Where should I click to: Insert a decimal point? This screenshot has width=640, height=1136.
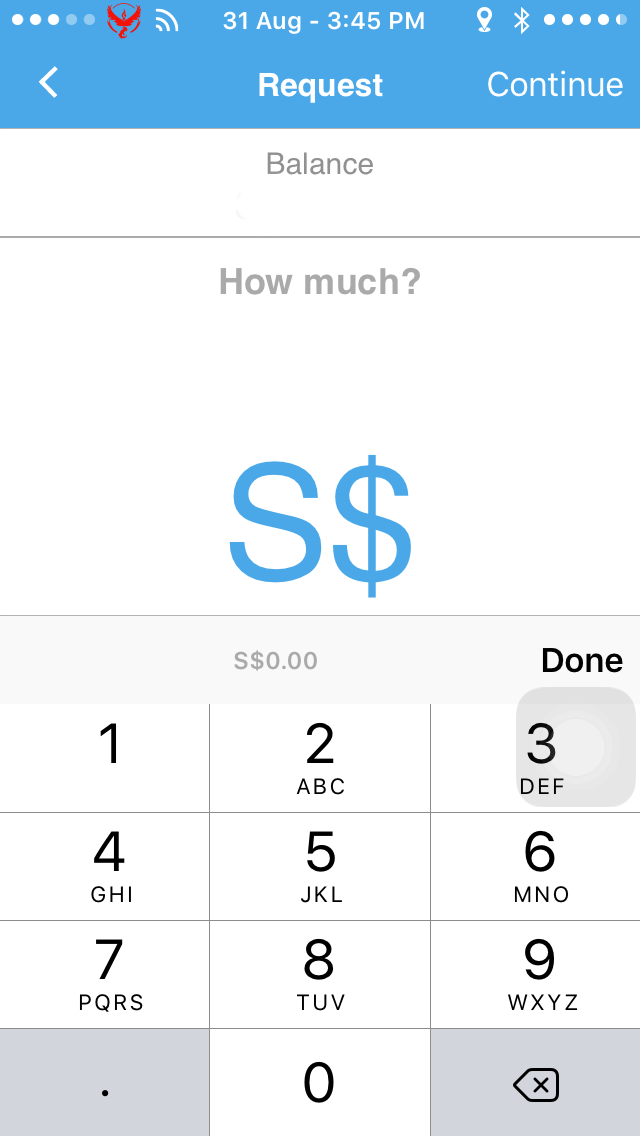(x=105, y=1082)
